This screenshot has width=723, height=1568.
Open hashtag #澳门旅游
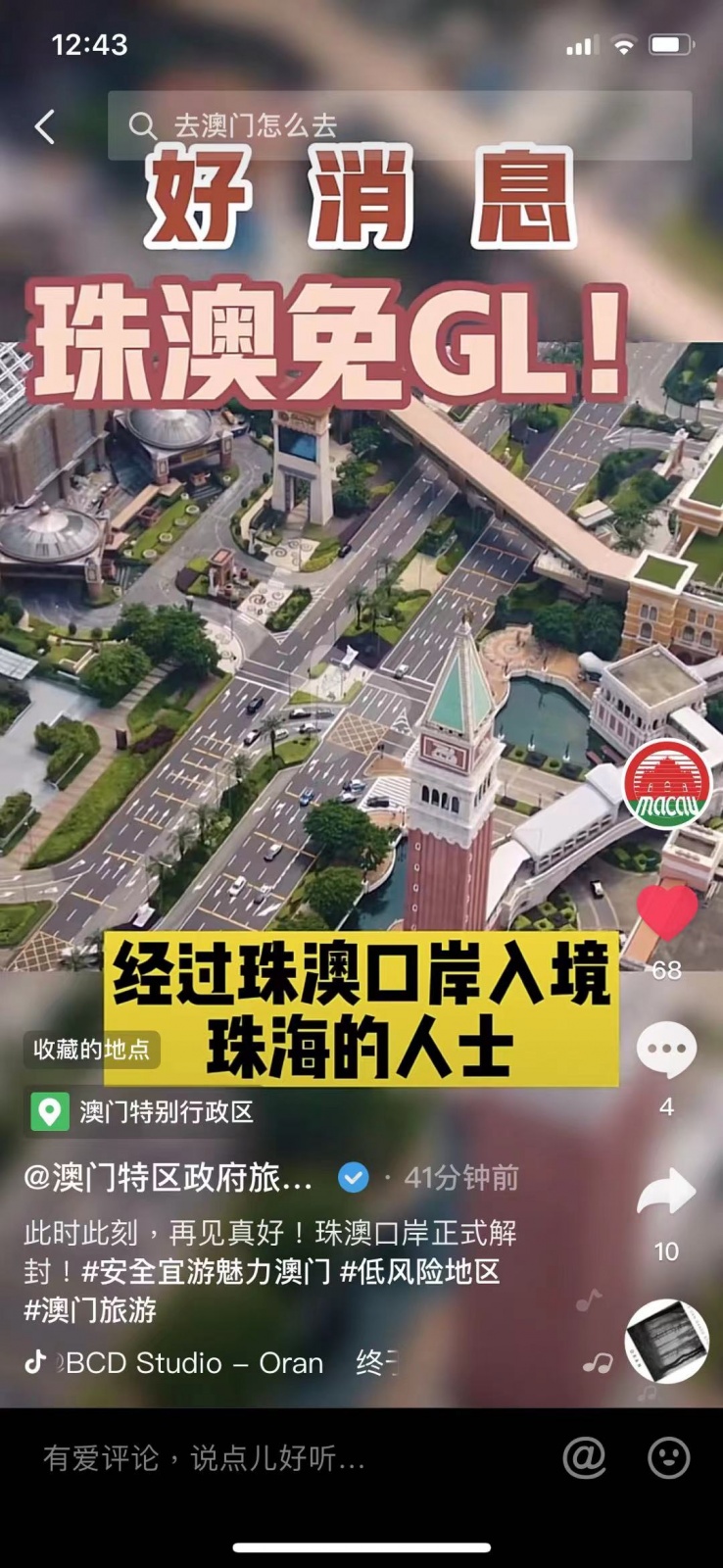(x=90, y=1310)
